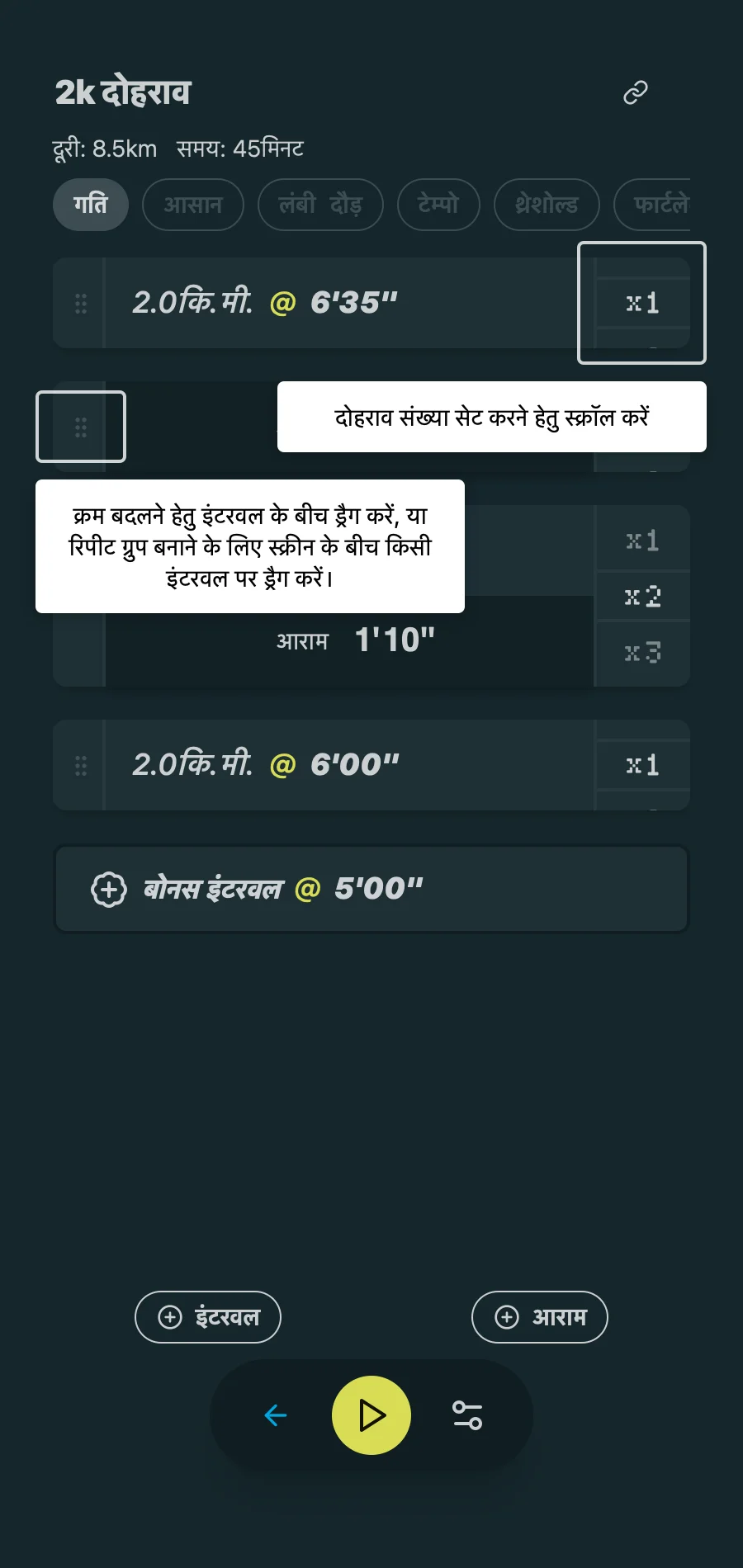Viewport: 743px width, 1568px height.
Task: Select x2 on the repeat scroller
Action: (642, 596)
